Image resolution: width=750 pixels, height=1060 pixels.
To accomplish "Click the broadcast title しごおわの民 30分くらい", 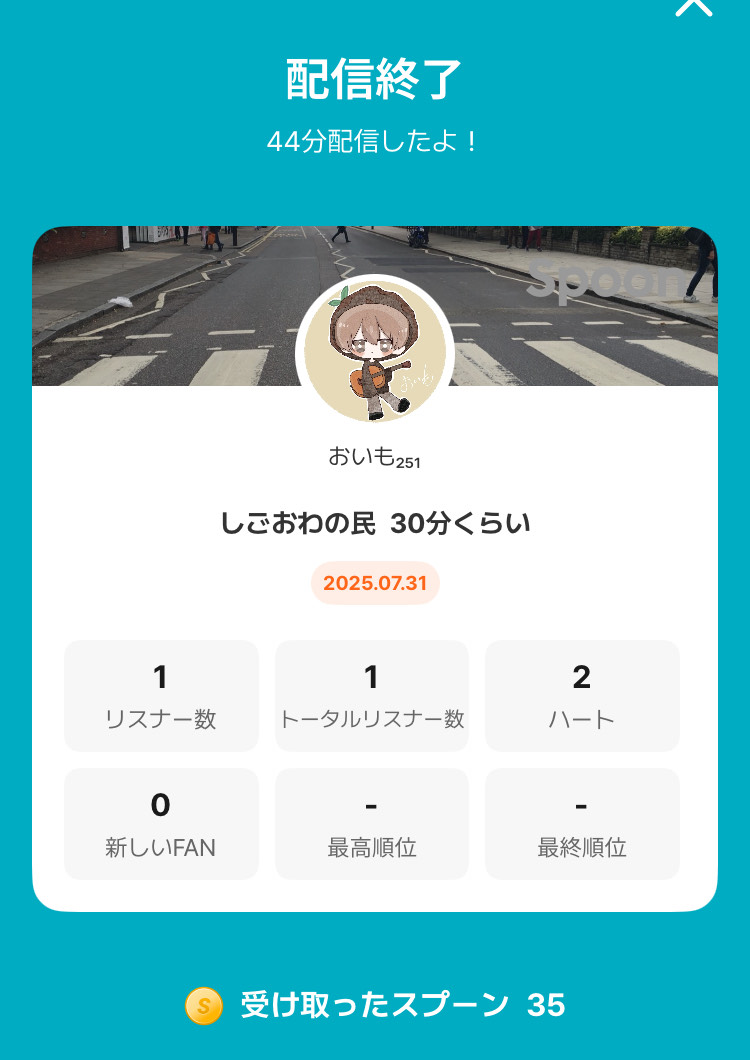I will click(374, 521).
